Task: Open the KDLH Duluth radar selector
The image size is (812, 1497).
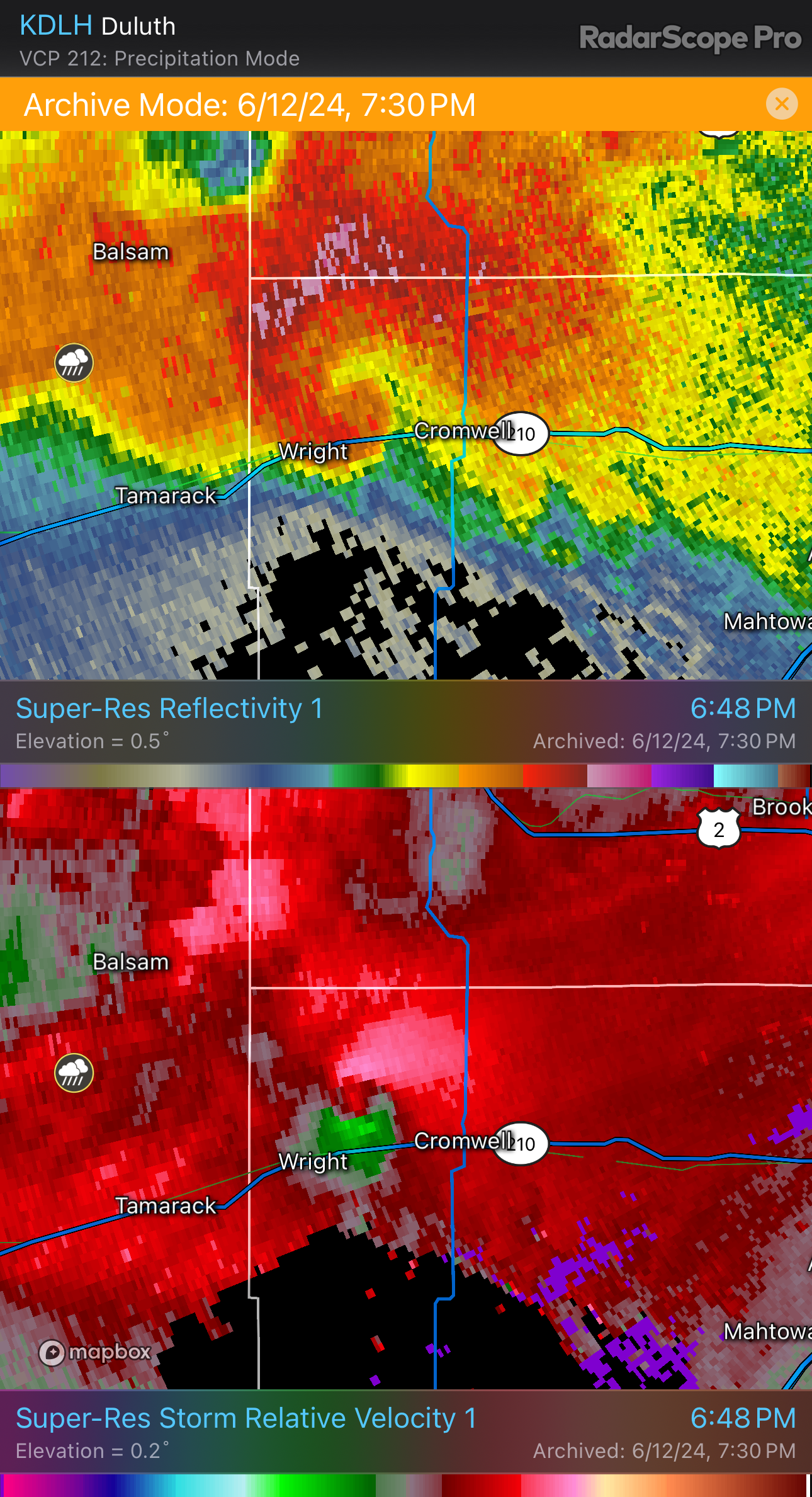Action: coord(98,26)
